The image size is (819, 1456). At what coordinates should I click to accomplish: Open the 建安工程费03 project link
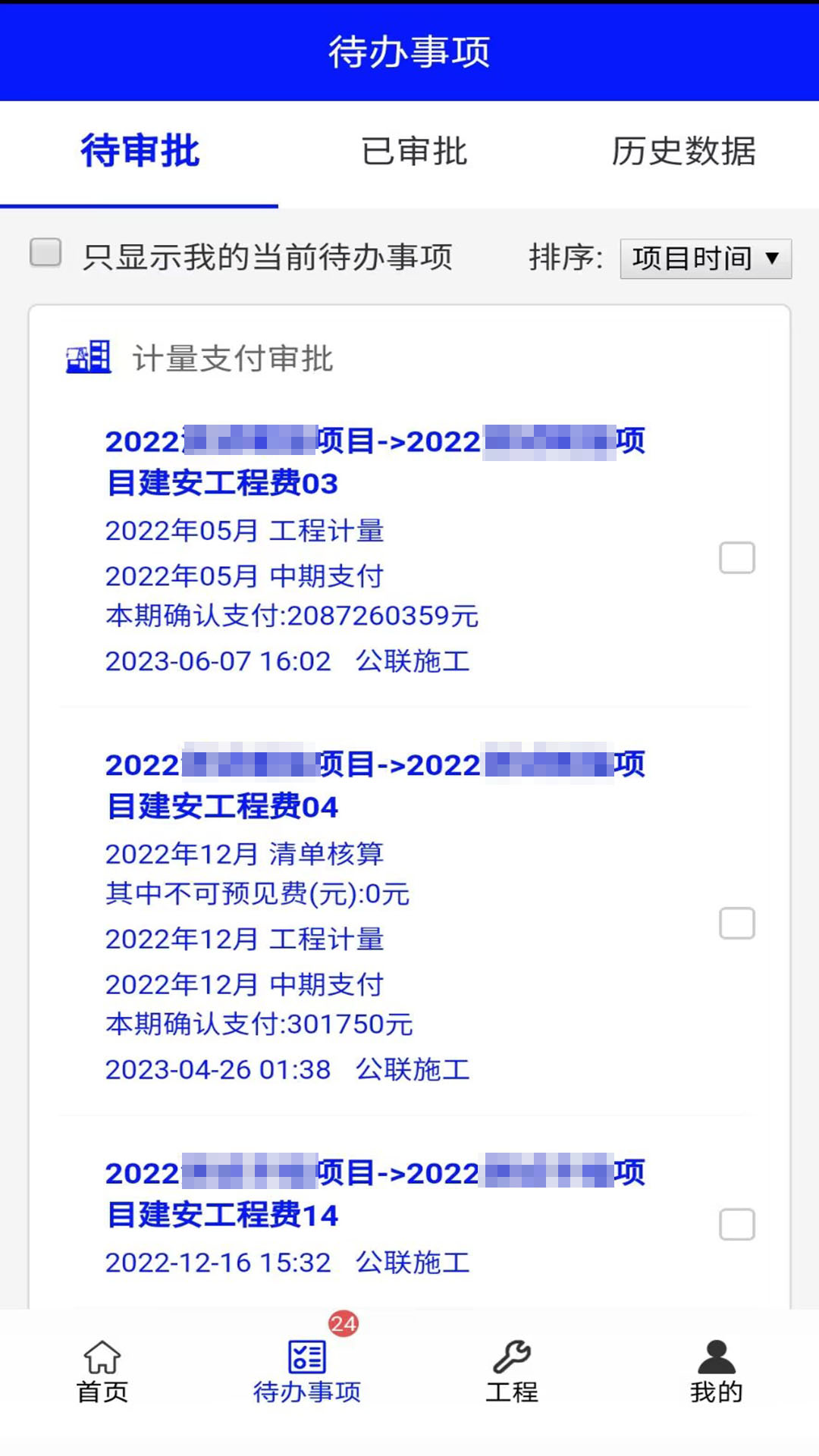point(375,460)
